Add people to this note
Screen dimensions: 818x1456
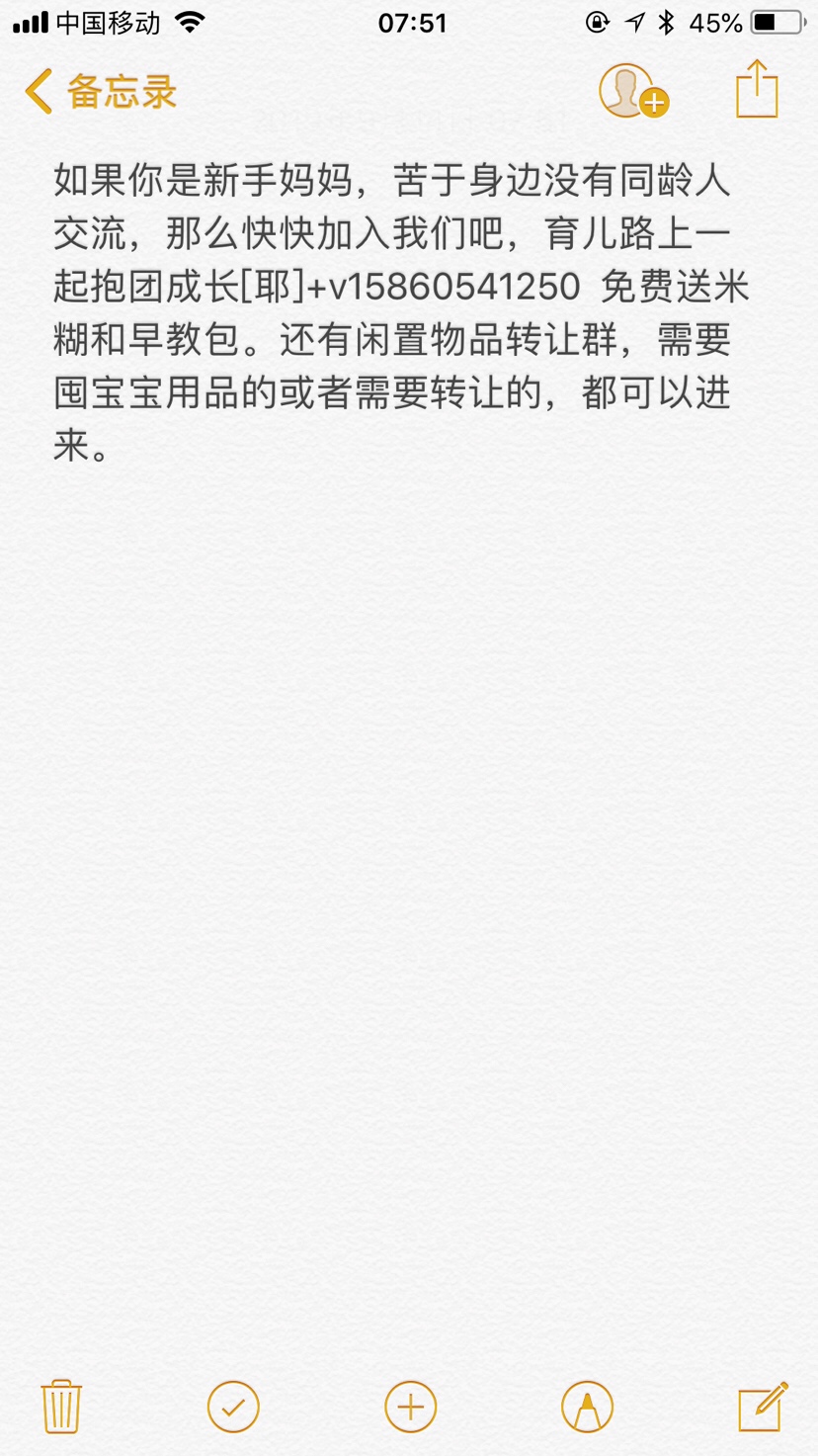(633, 92)
